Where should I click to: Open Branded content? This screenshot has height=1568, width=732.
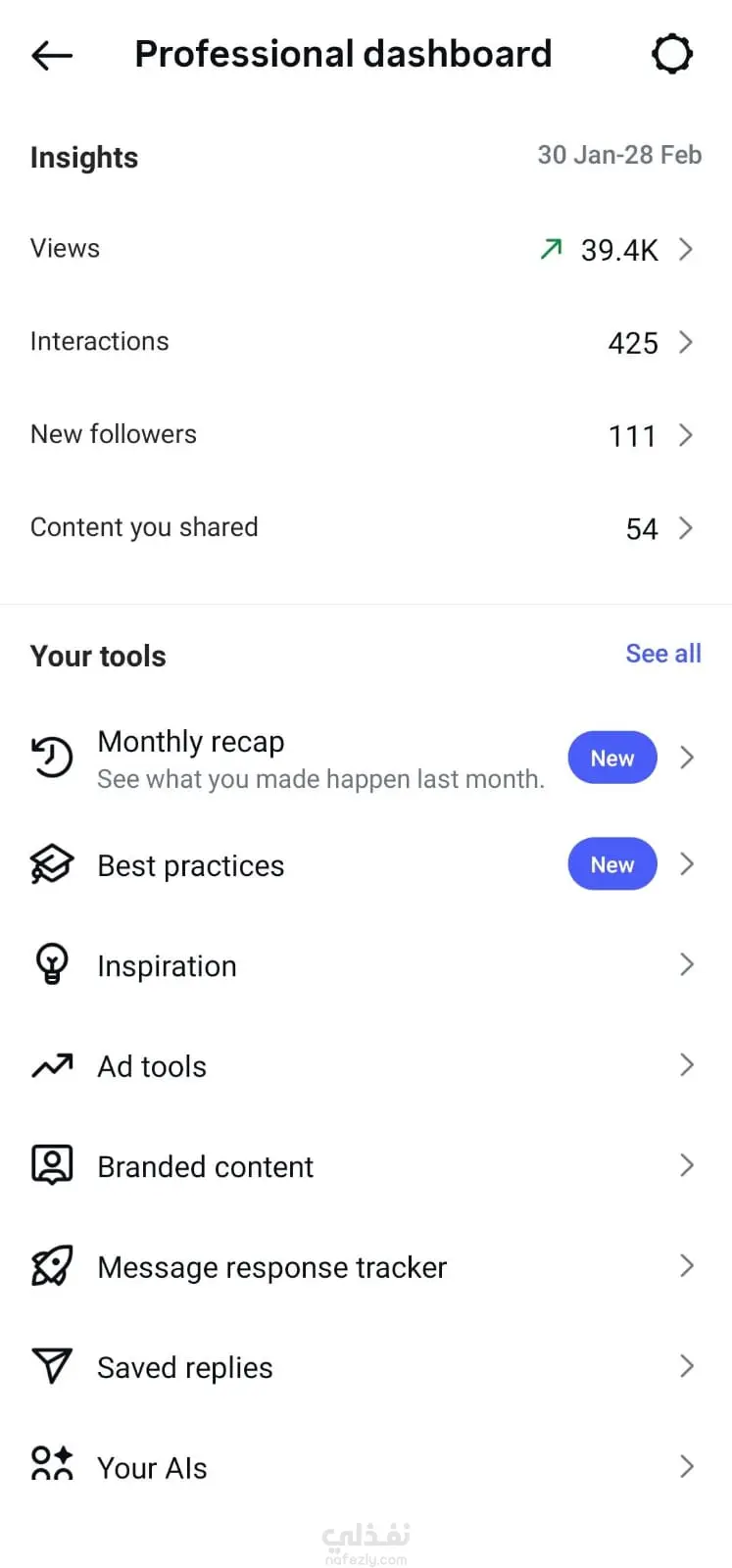(x=365, y=1166)
